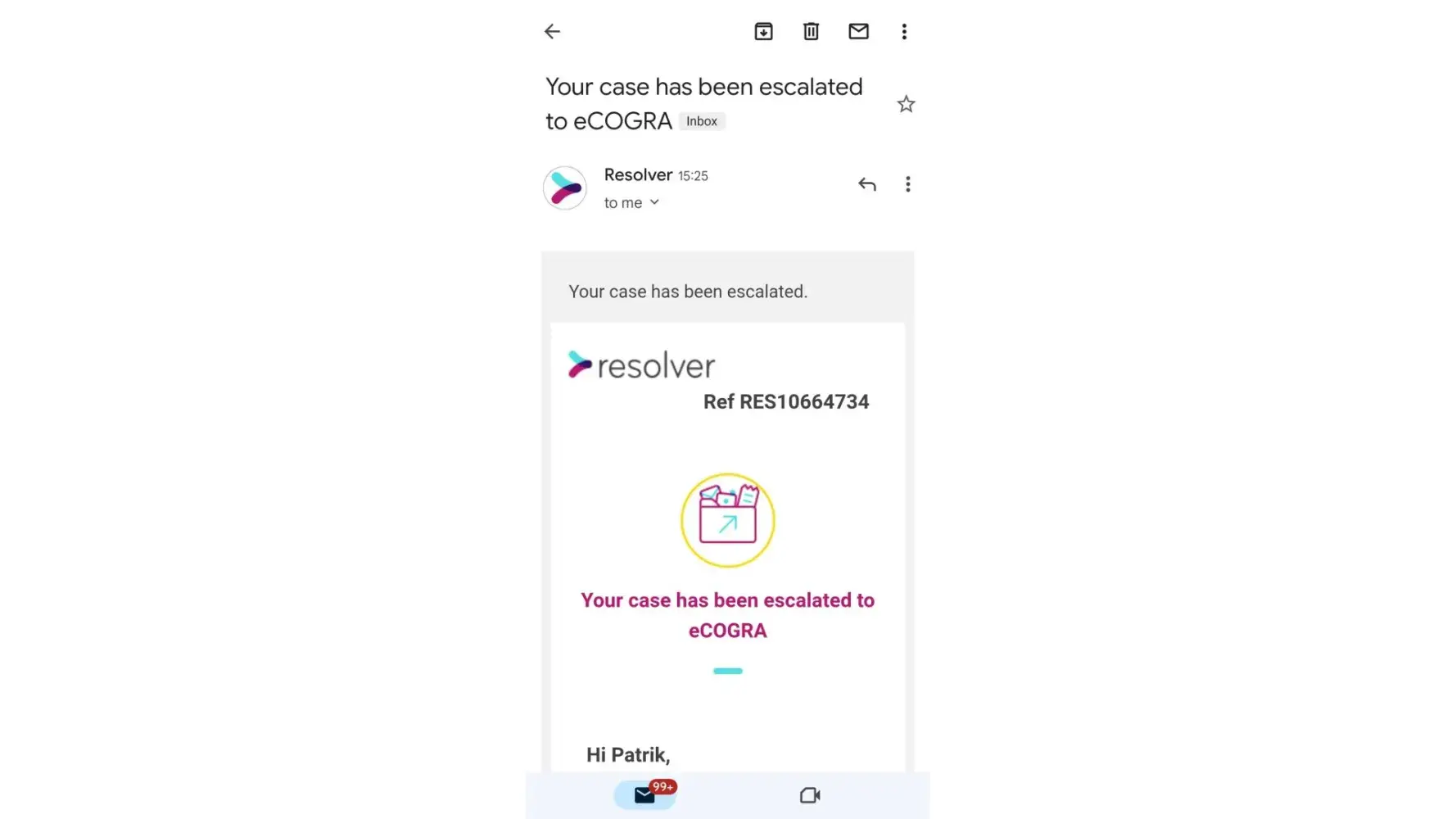Archive this email
Screen dimensions: 1456x819
pyautogui.click(x=763, y=31)
